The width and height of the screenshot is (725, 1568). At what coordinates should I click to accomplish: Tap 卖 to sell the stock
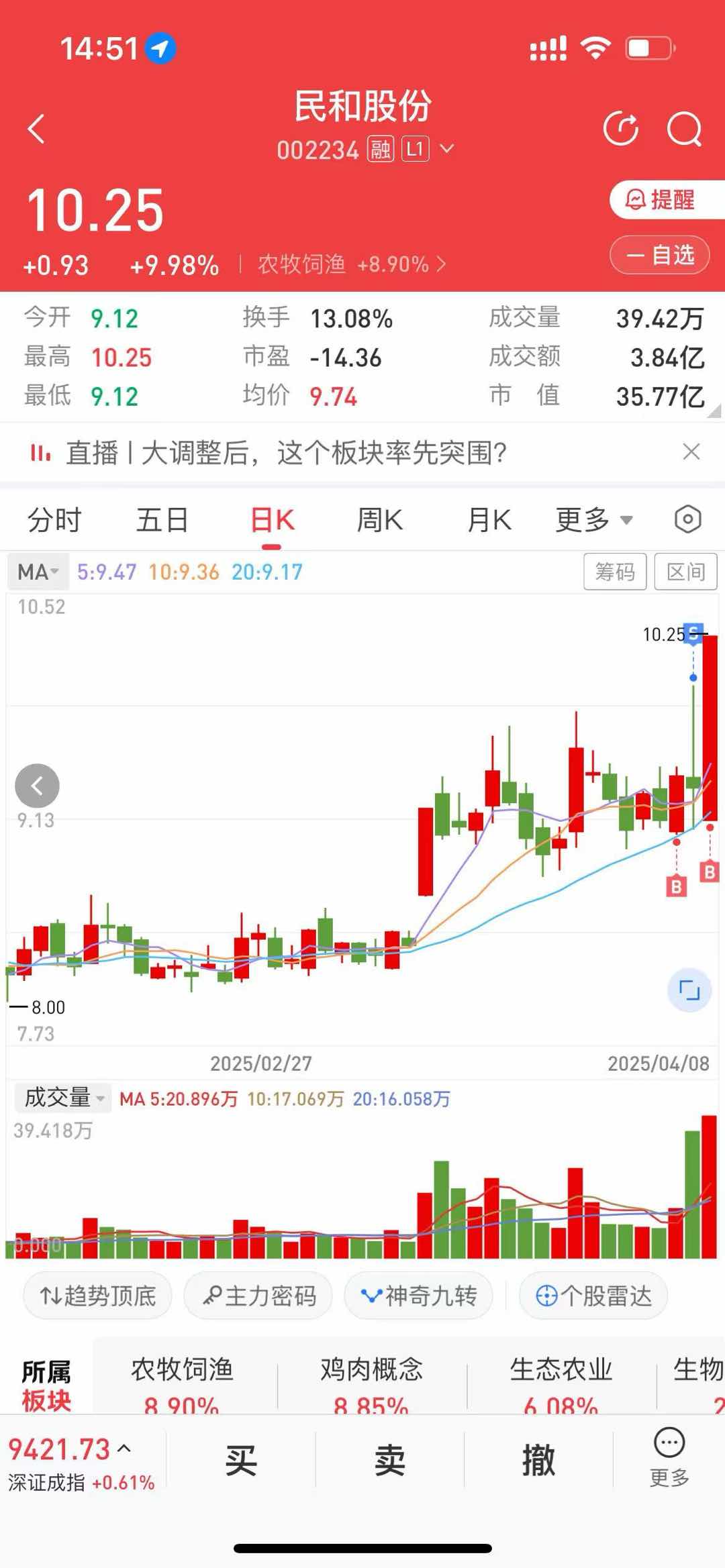click(389, 1459)
